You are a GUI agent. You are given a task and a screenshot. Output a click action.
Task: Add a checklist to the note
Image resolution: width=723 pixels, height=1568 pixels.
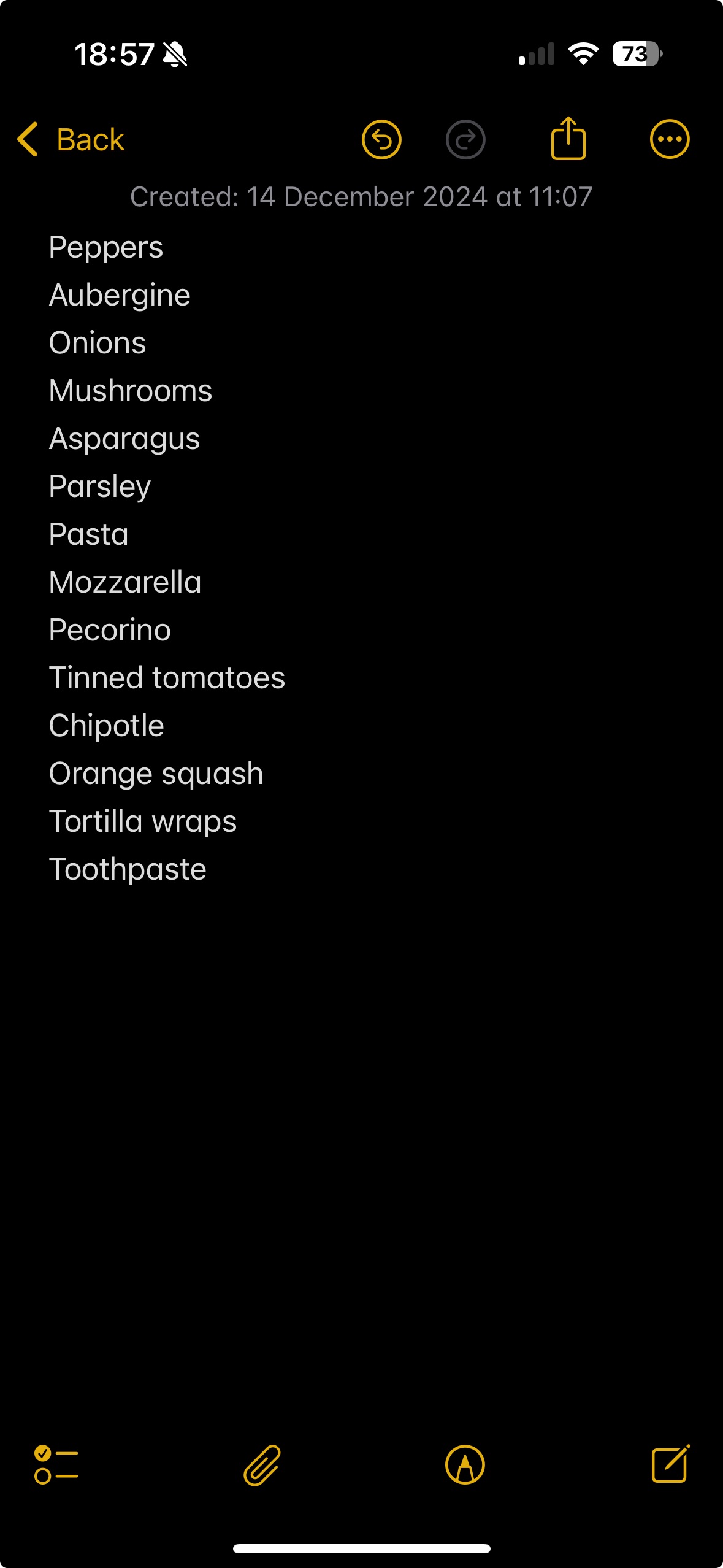(56, 1464)
